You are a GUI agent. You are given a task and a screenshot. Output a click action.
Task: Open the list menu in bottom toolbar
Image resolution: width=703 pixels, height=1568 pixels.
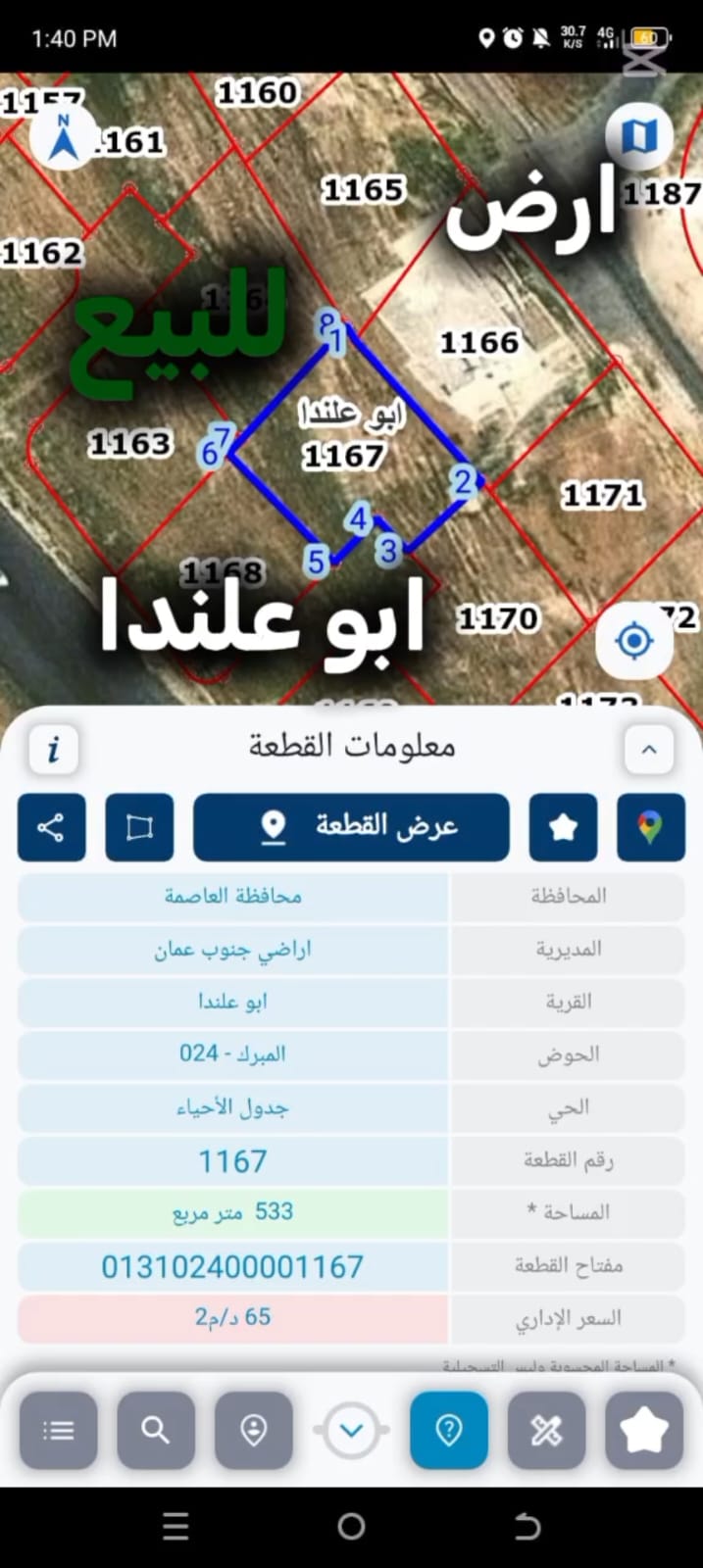(x=59, y=1430)
